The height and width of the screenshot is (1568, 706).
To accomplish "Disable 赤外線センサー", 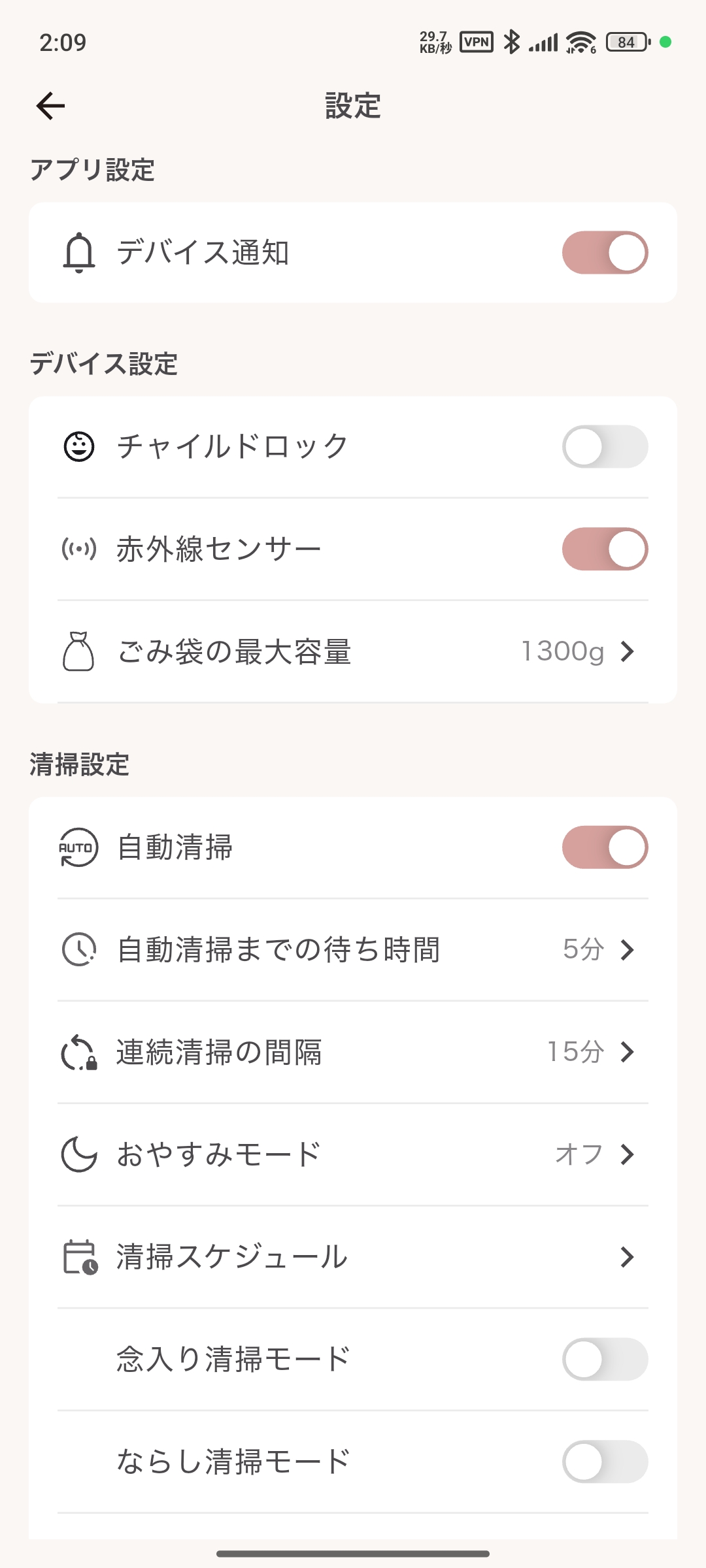I will click(x=605, y=549).
